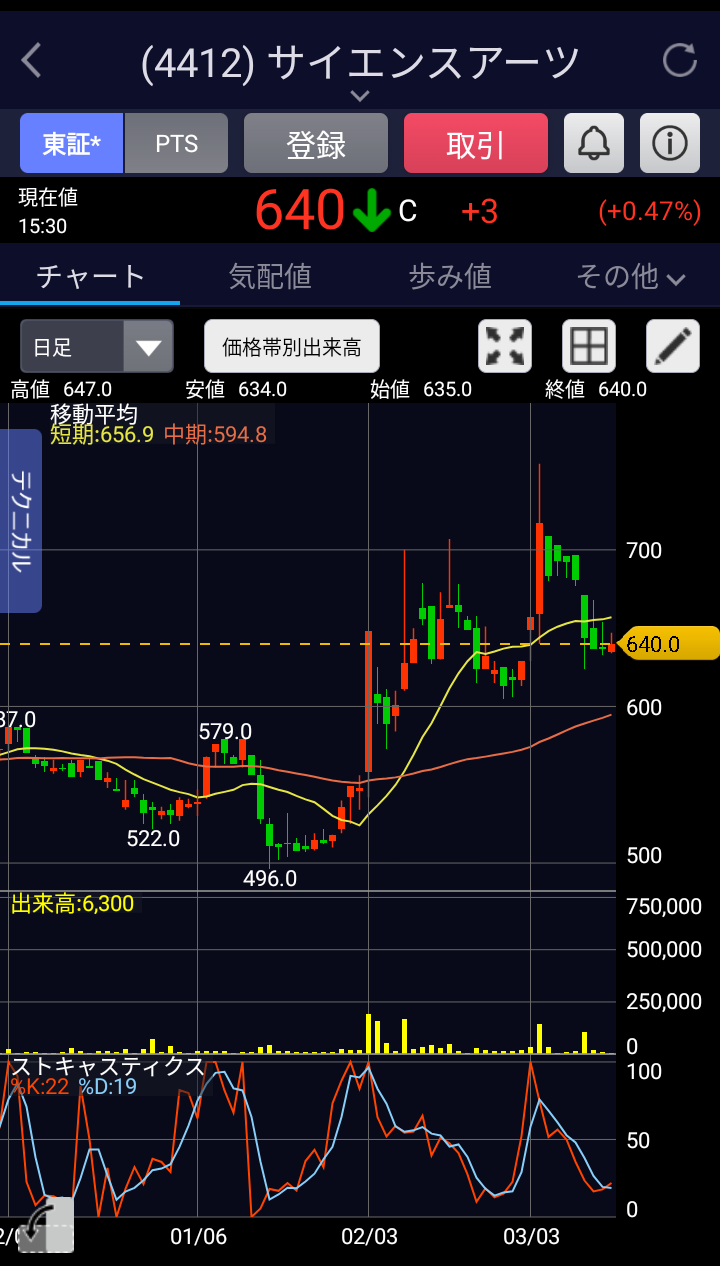720x1266 pixels.
Task: Go back using the top-left arrow
Action: [32, 61]
